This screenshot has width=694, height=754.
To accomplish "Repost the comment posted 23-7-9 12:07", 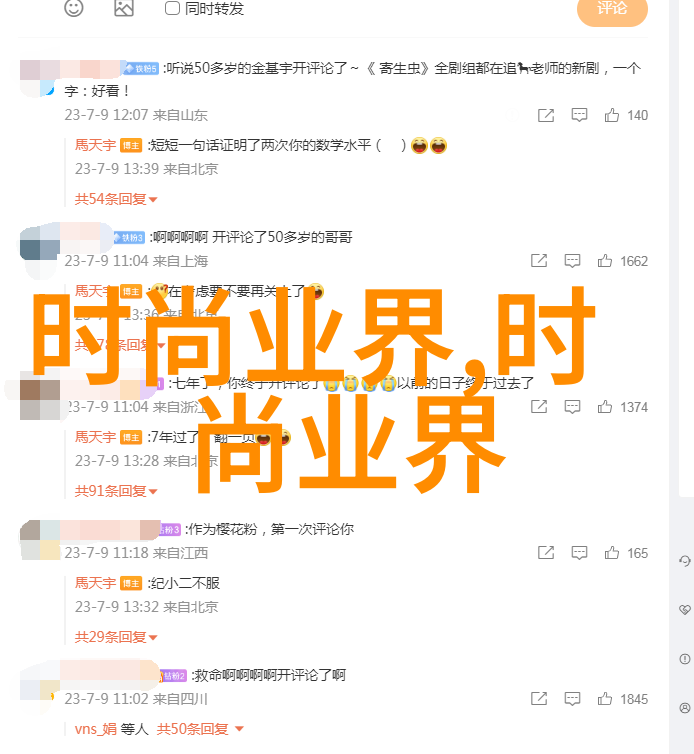I will (x=546, y=115).
